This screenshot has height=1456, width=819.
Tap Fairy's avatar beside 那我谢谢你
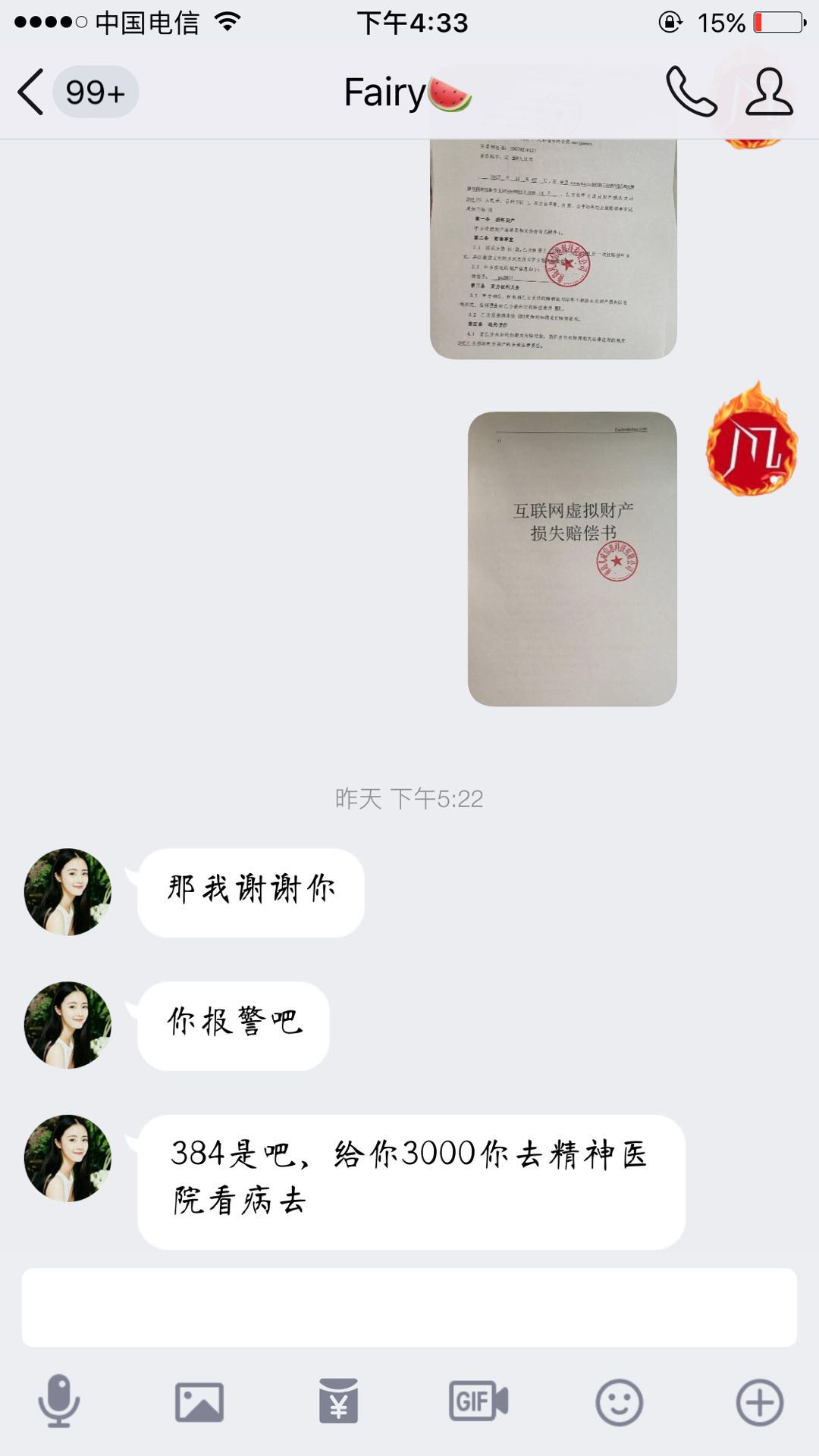pos(68,891)
